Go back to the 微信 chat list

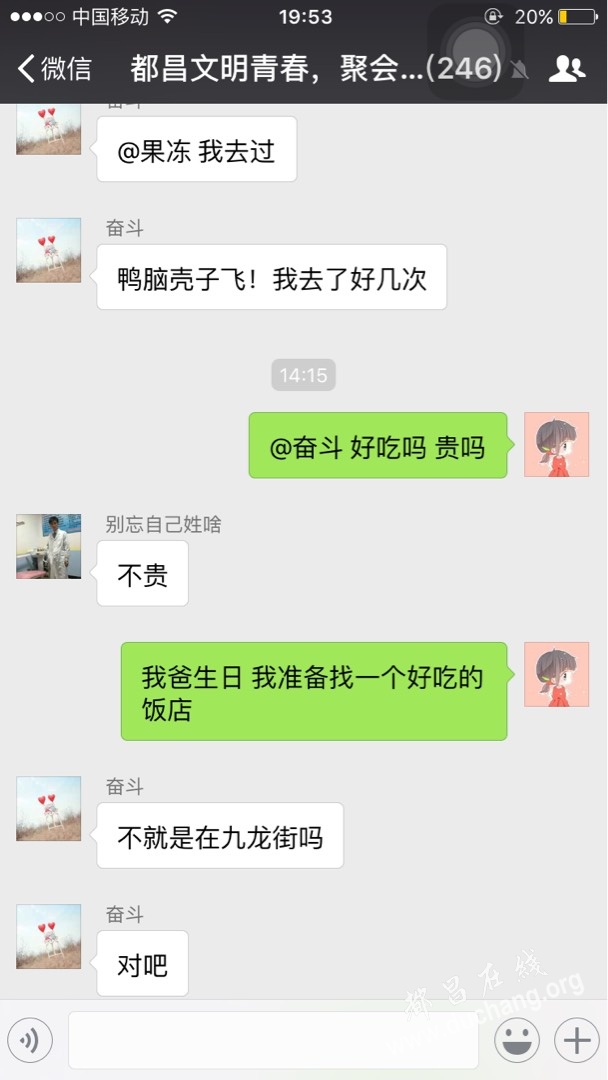point(54,68)
